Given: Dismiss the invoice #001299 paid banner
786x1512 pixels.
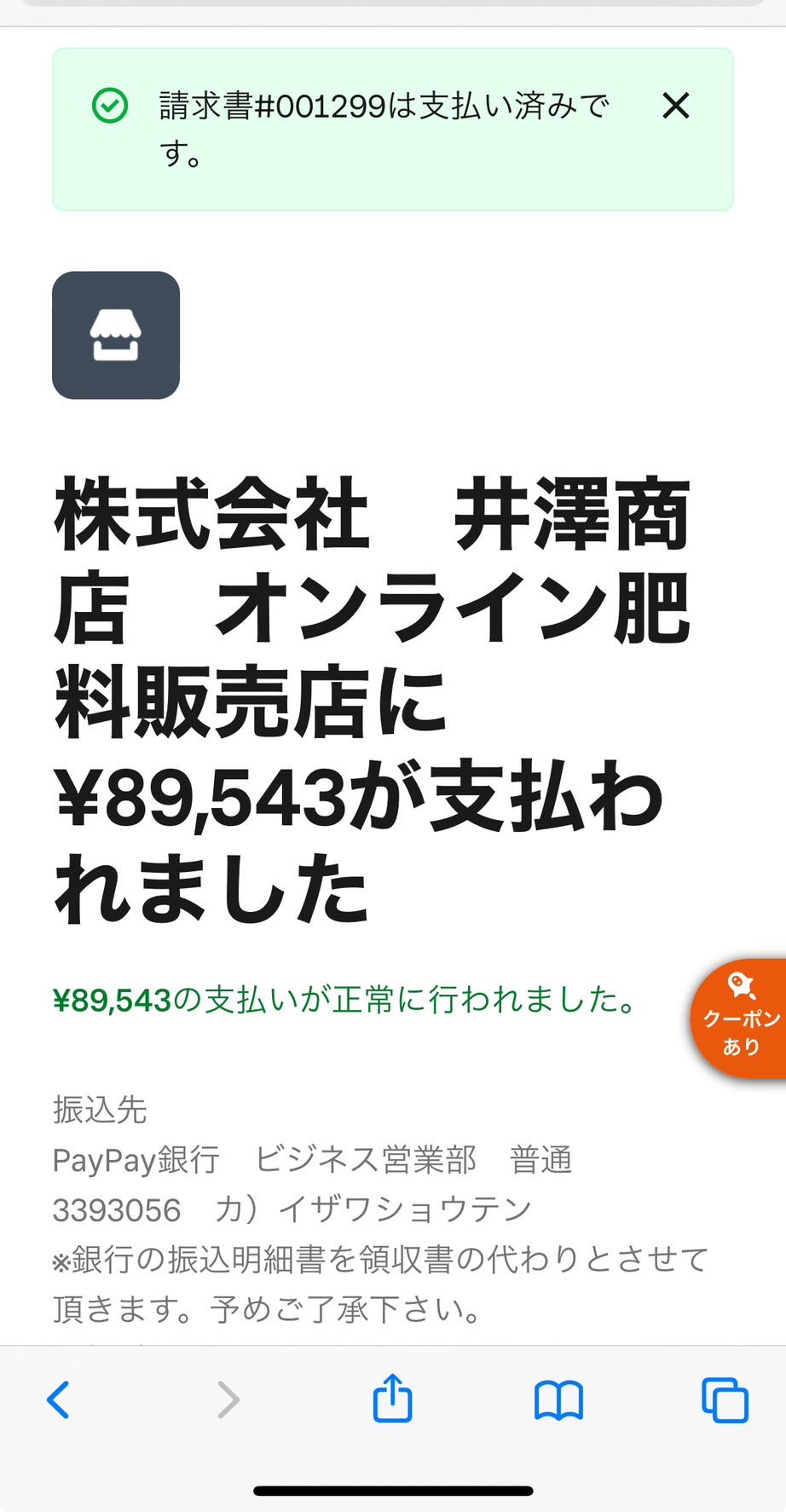Looking at the screenshot, I should [x=676, y=106].
